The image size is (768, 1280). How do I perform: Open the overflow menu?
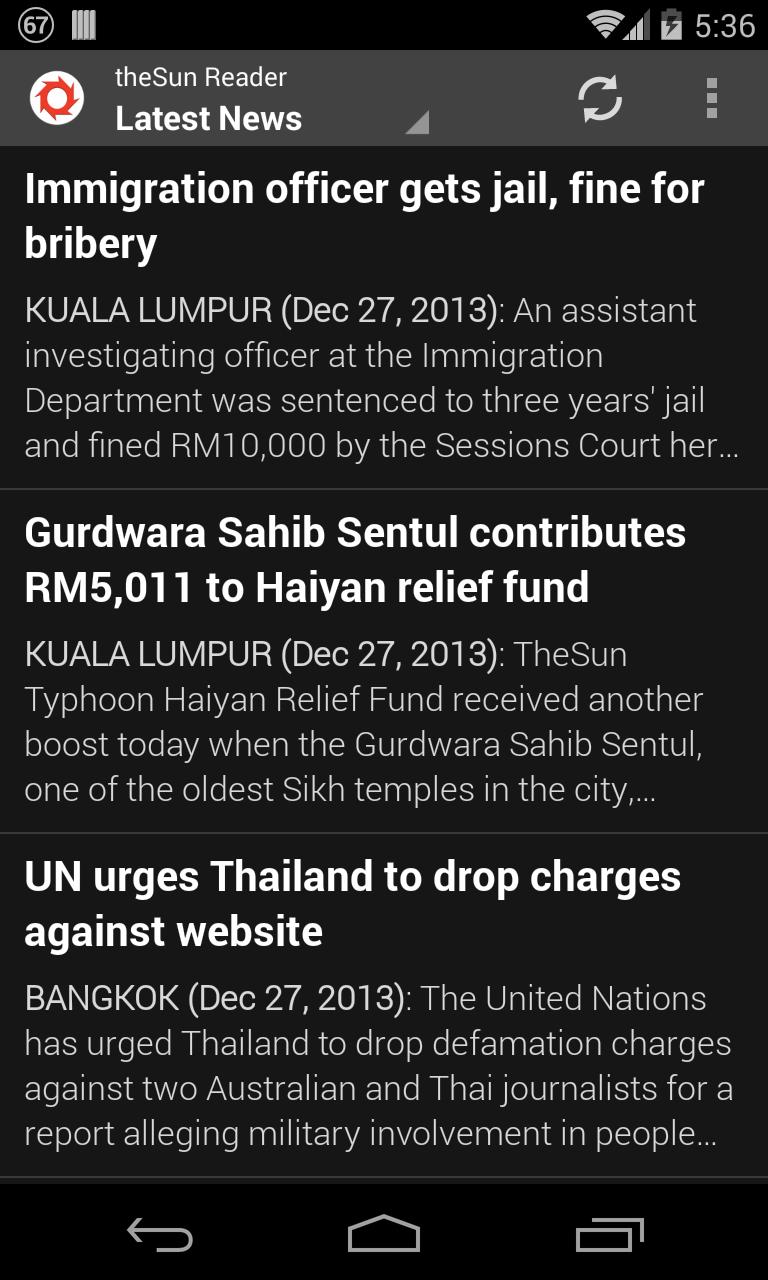713,97
